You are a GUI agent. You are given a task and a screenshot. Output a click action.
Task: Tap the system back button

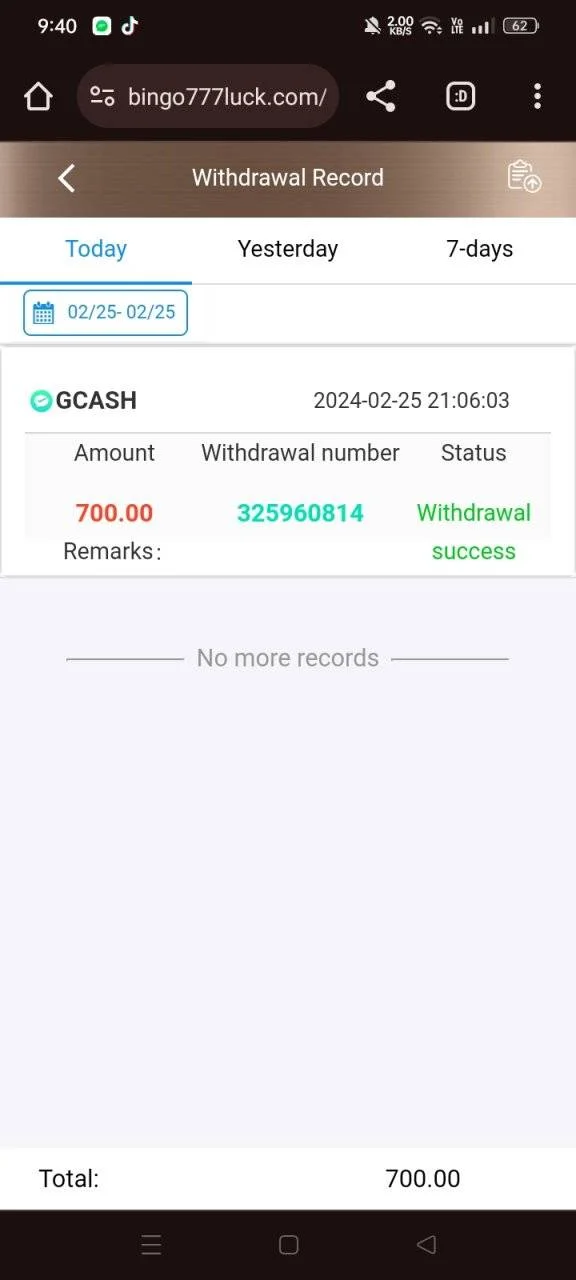click(426, 1244)
